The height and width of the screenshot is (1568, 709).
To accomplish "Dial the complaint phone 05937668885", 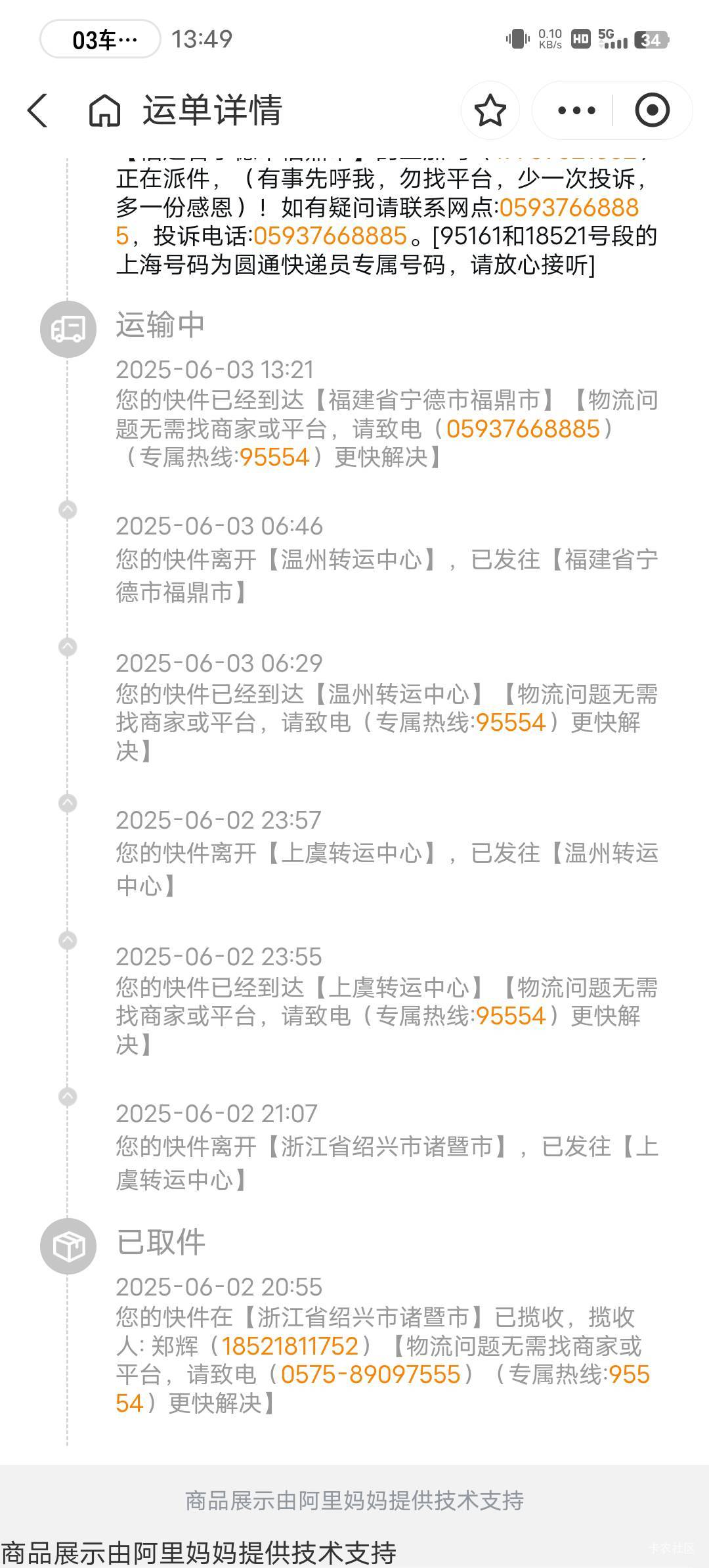I will coord(330,236).
